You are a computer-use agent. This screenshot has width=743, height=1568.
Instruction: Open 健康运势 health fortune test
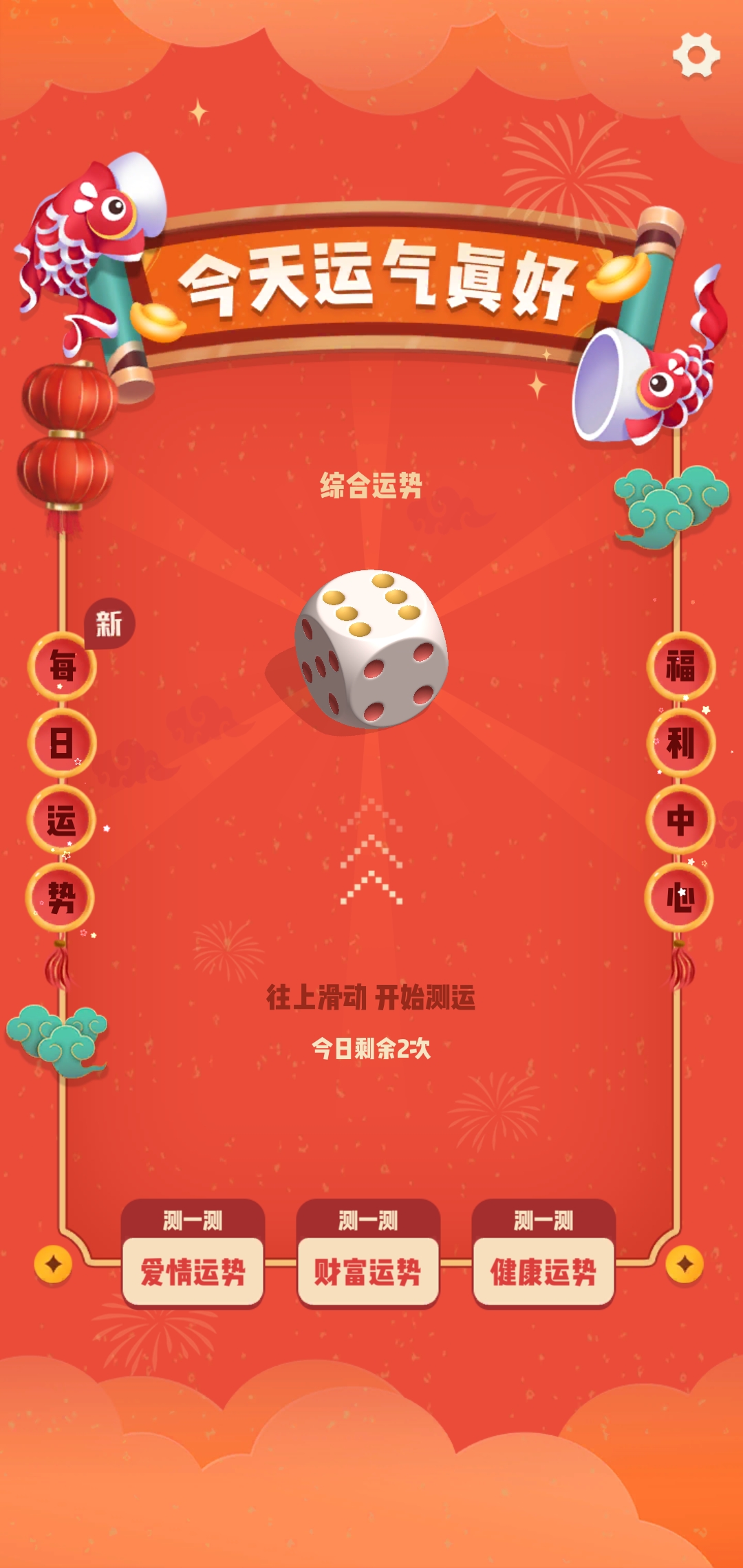543,1254
